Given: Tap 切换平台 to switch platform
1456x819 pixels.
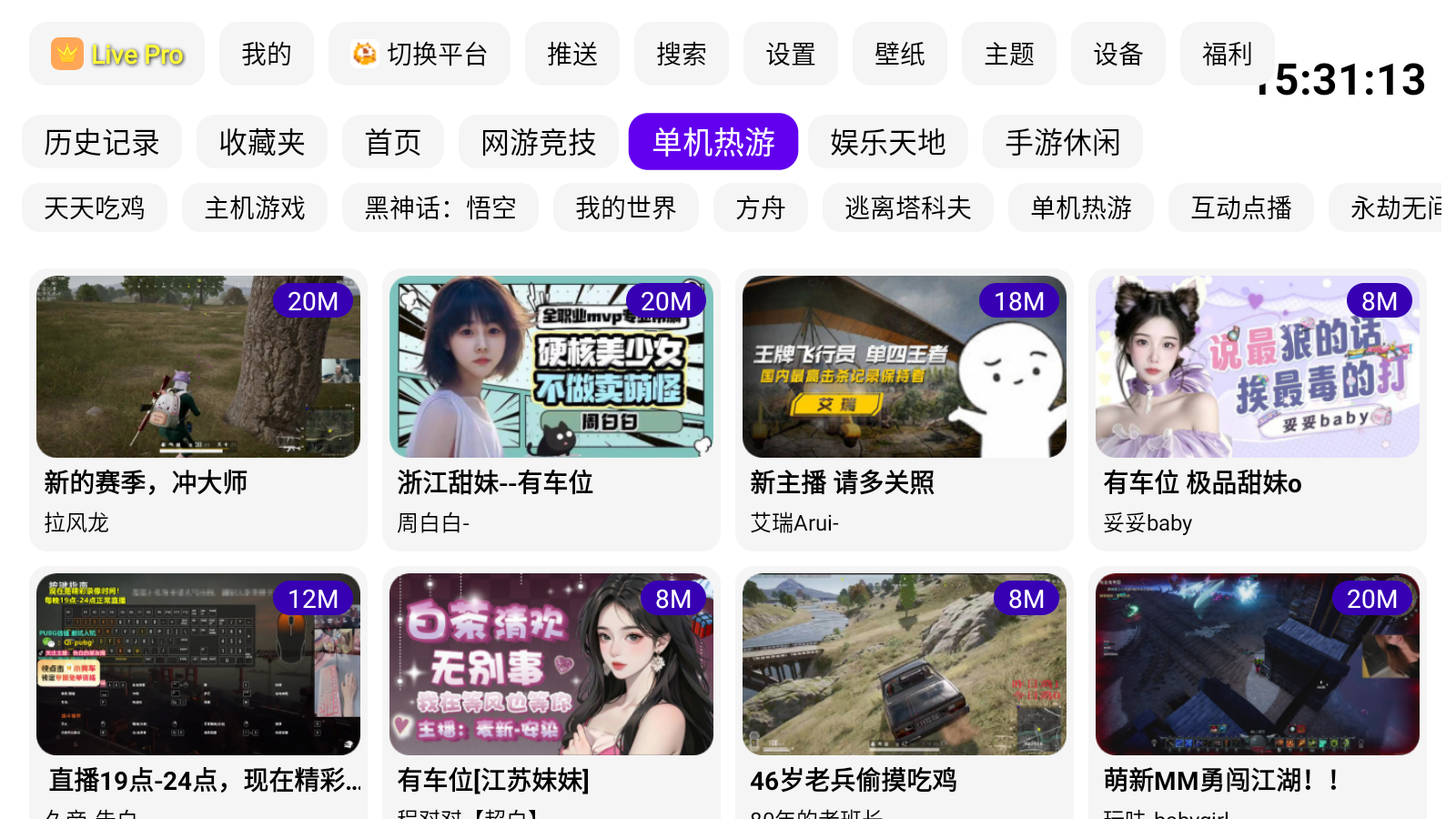Looking at the screenshot, I should [x=420, y=55].
